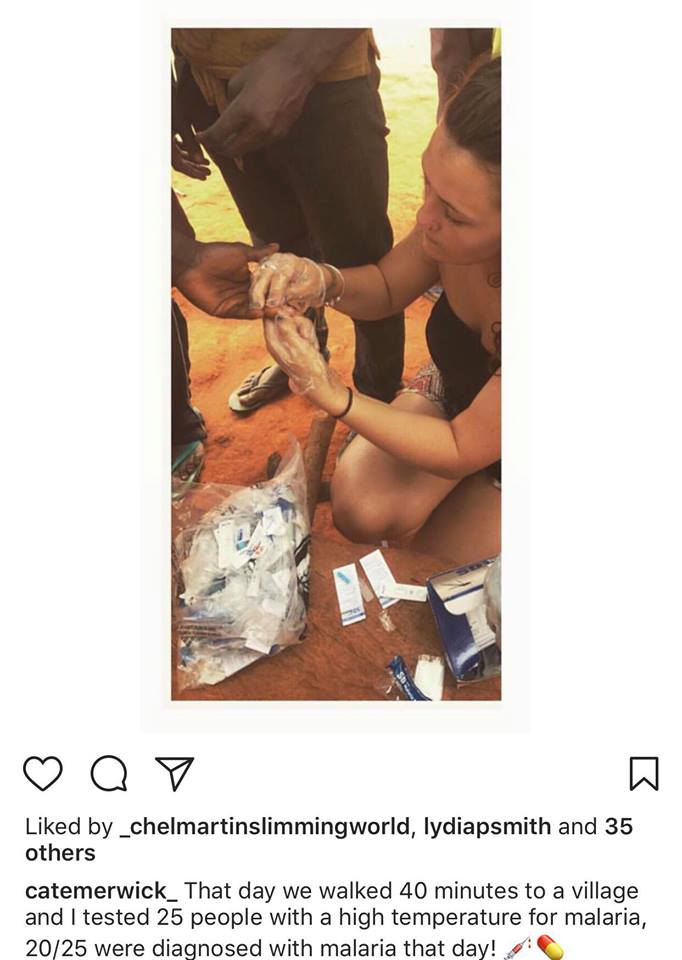Open lydiapsmith's profile from the likes line
Image resolution: width=682 pixels, height=960 pixels.
(x=487, y=827)
